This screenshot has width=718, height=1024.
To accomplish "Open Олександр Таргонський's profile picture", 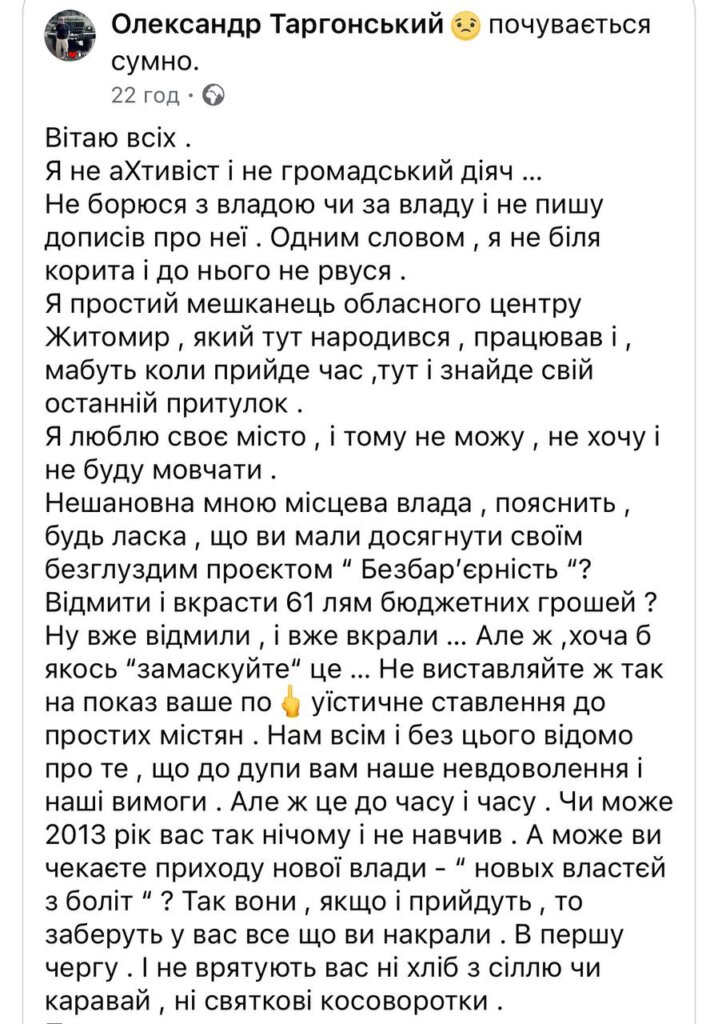I will [70, 37].
